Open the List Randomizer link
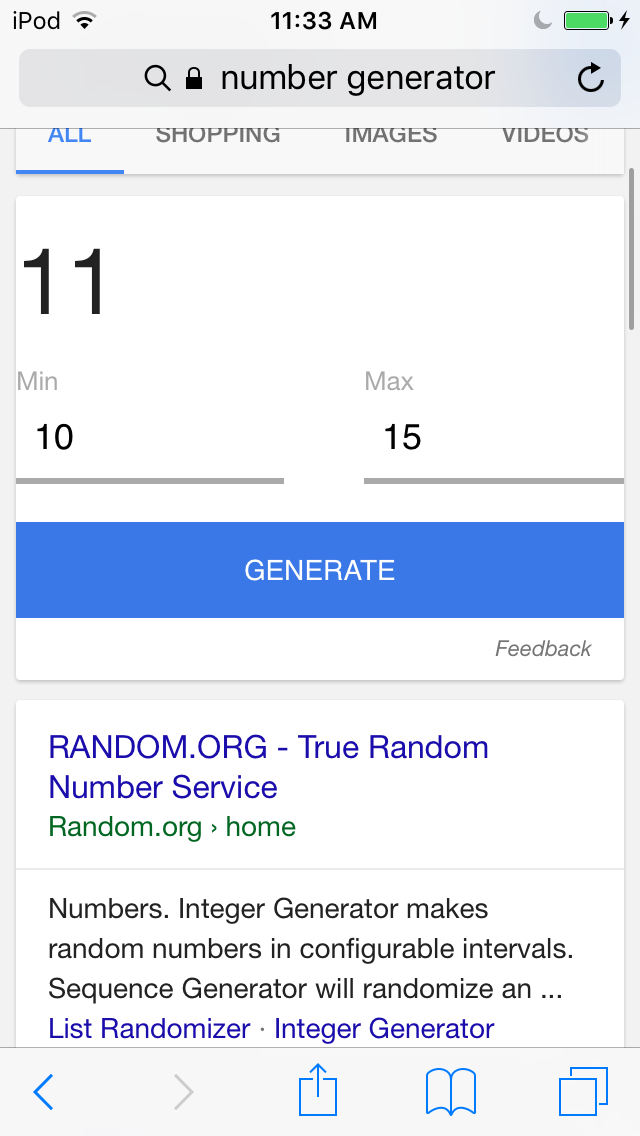The width and height of the screenshot is (640, 1136). [x=149, y=1028]
